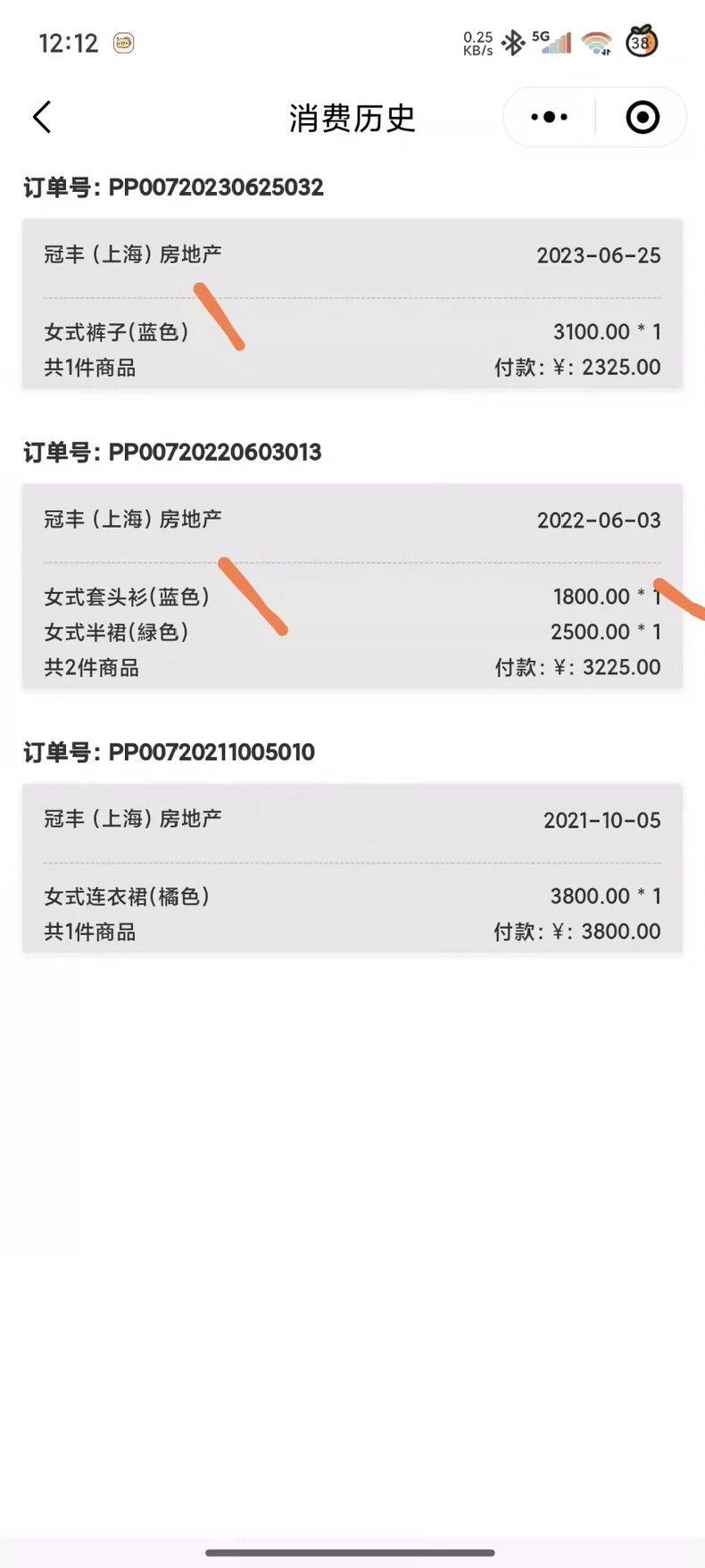
Task: Open the order card dated 2023-06-25
Action: (x=352, y=304)
